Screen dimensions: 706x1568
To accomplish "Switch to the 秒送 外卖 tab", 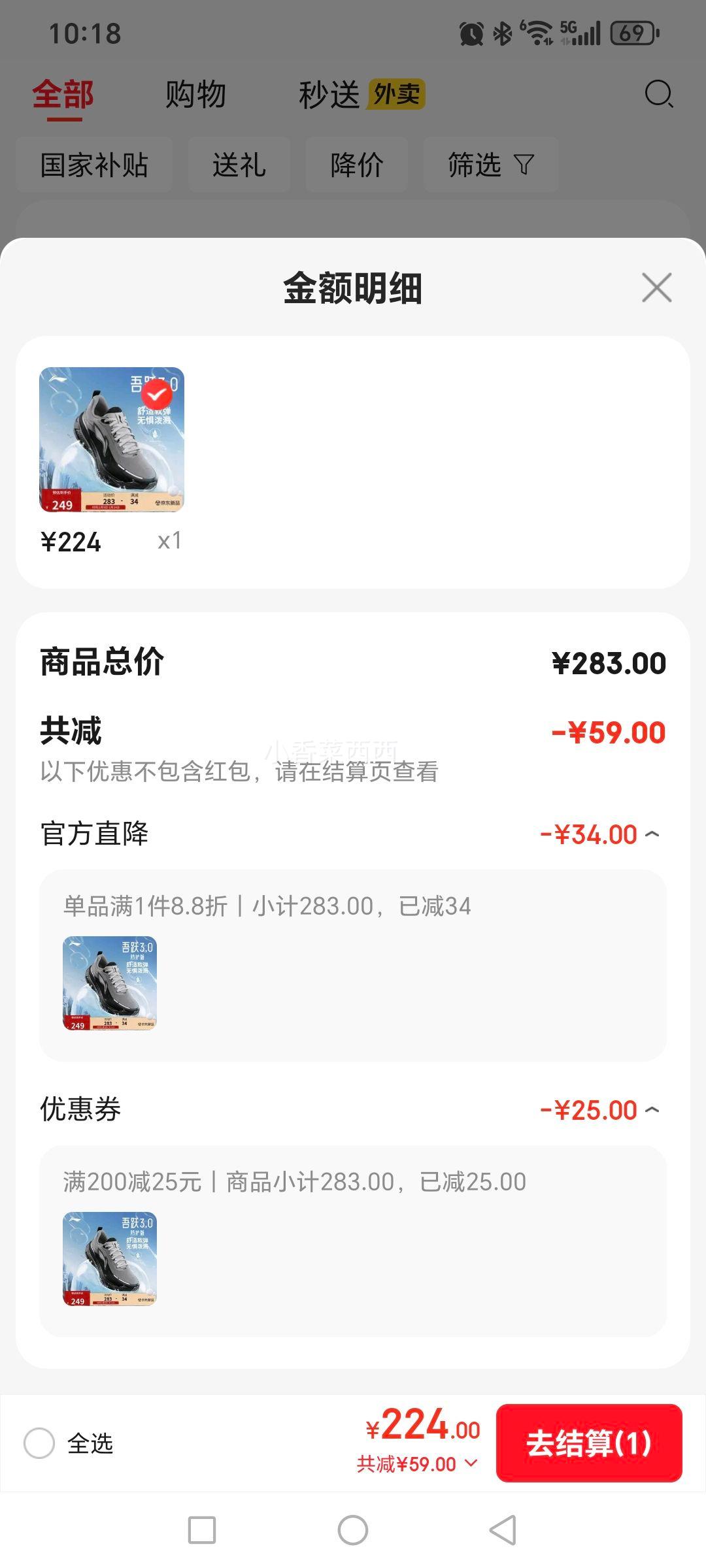I will (361, 95).
